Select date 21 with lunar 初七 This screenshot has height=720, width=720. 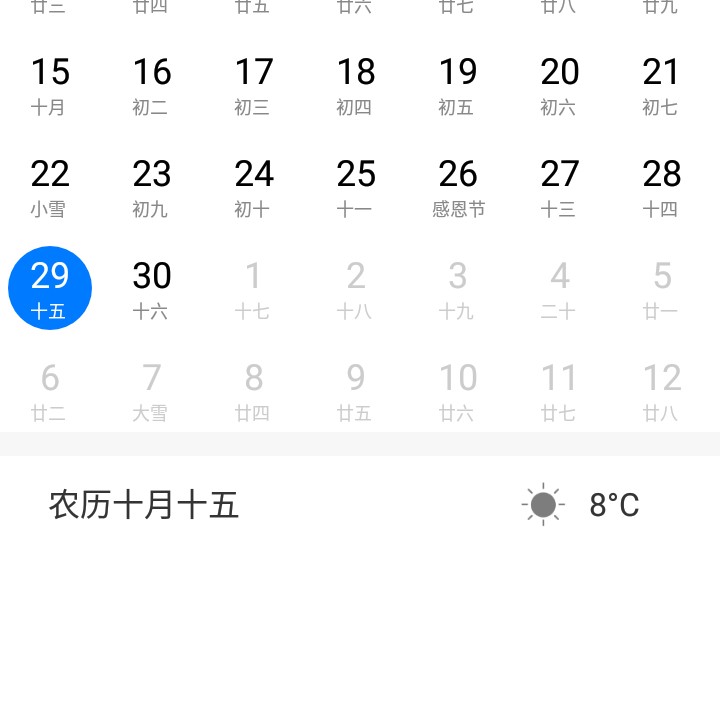coord(661,85)
